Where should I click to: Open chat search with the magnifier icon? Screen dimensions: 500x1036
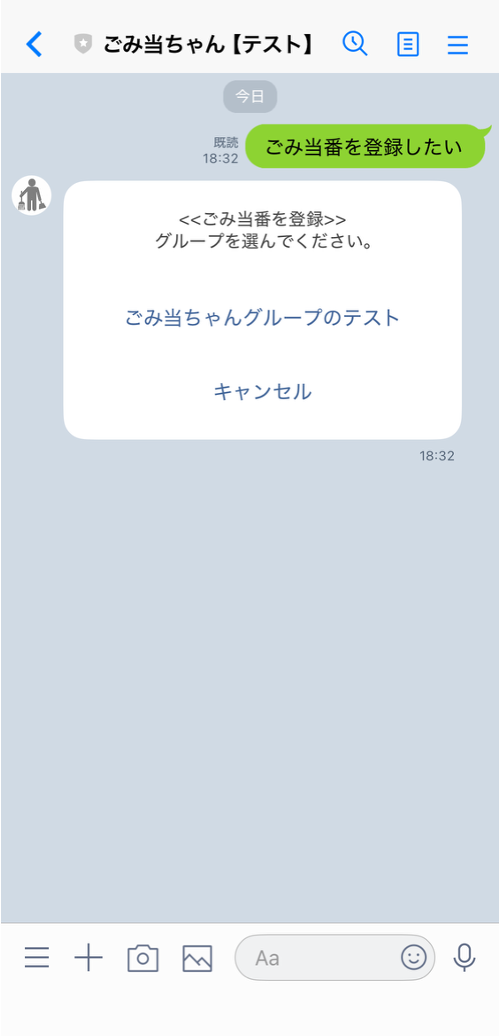355,44
